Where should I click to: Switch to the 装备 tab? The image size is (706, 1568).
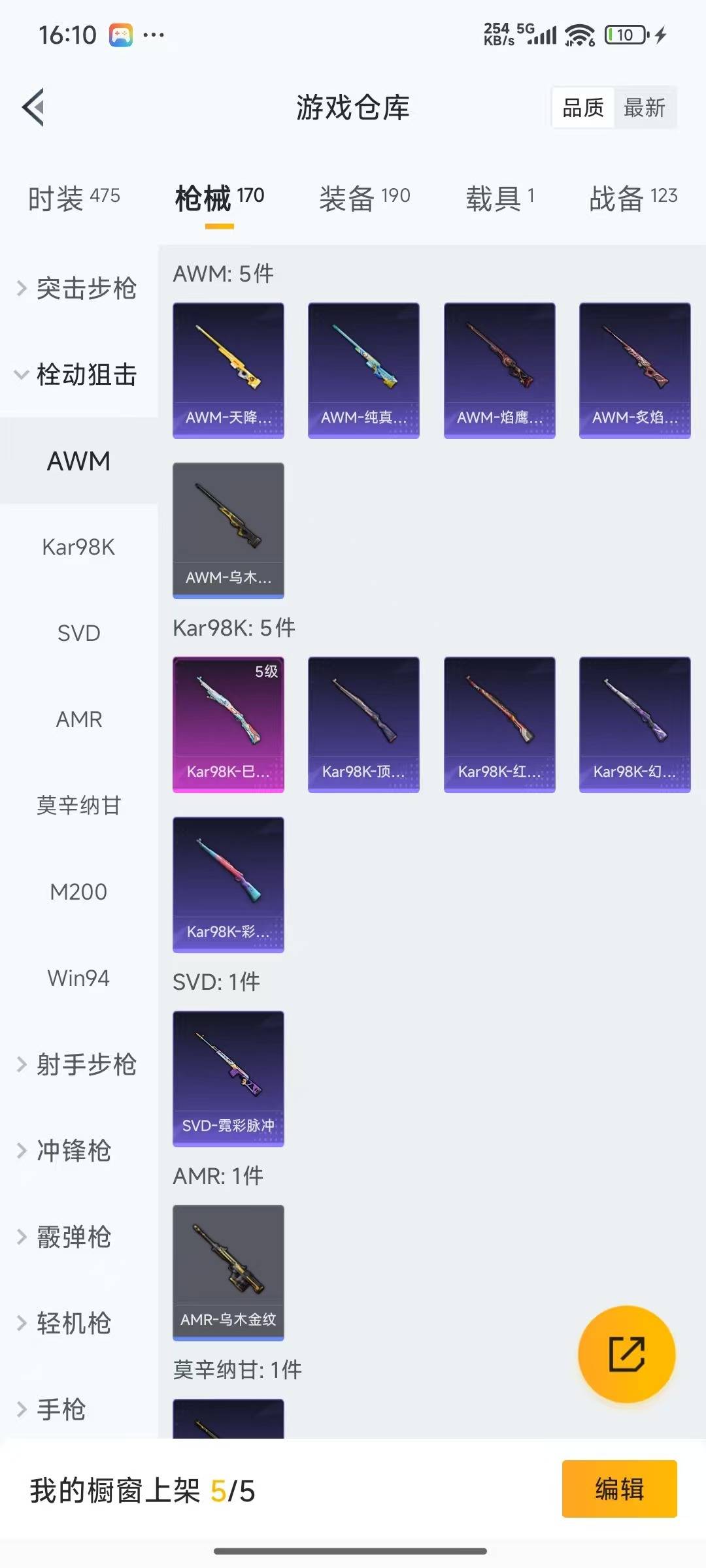pyautogui.click(x=364, y=198)
